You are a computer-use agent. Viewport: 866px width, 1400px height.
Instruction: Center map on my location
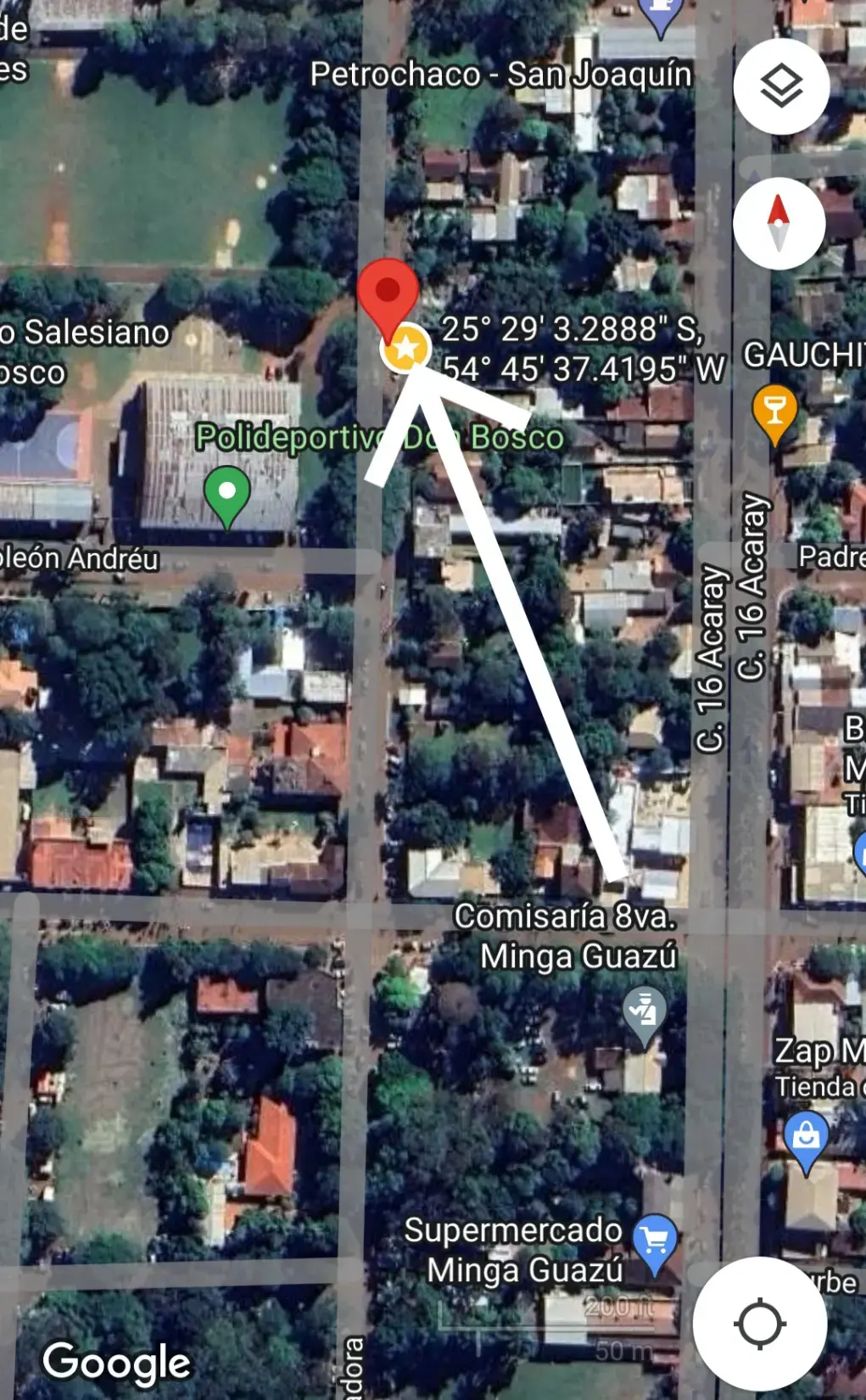(x=760, y=1323)
